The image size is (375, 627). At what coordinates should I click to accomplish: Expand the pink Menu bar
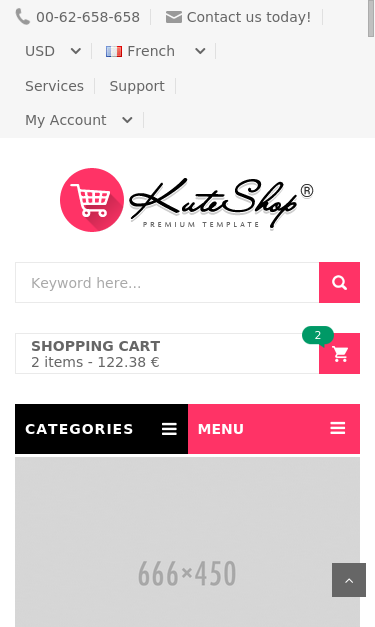pos(274,429)
